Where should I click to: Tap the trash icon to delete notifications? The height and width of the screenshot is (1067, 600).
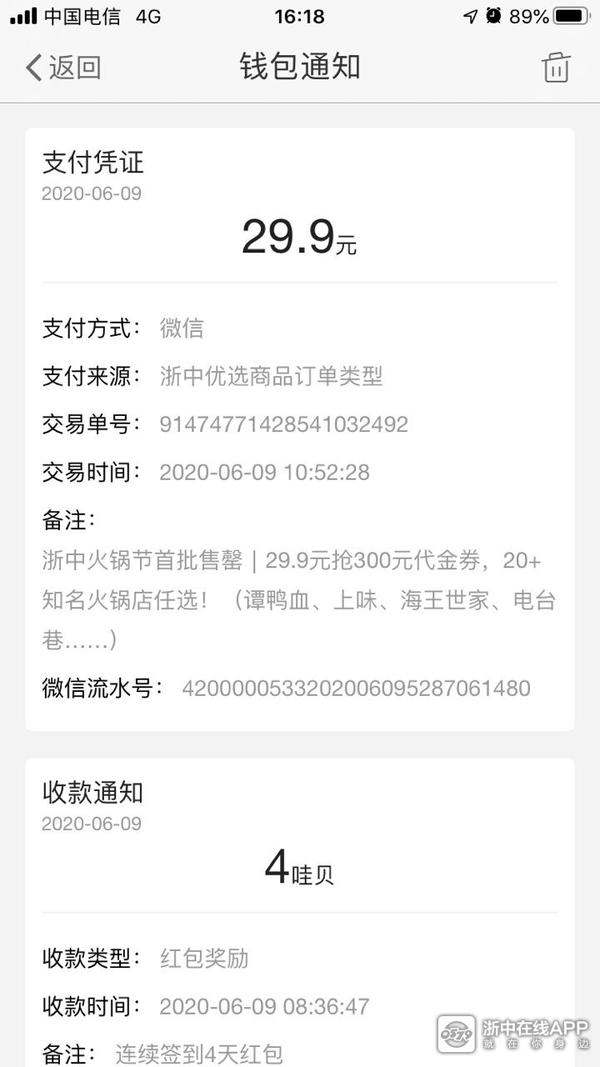coord(555,68)
